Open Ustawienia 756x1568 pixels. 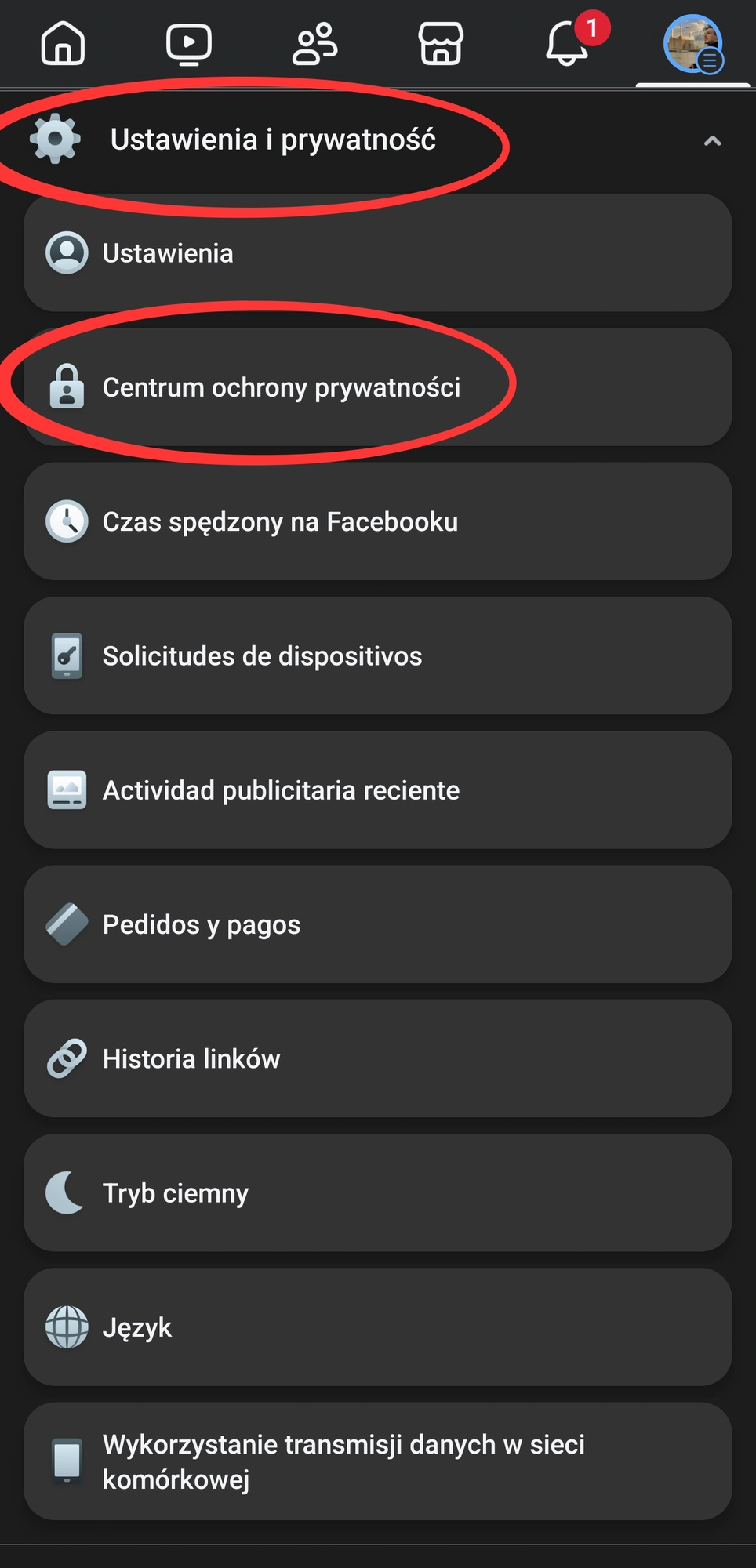377,253
